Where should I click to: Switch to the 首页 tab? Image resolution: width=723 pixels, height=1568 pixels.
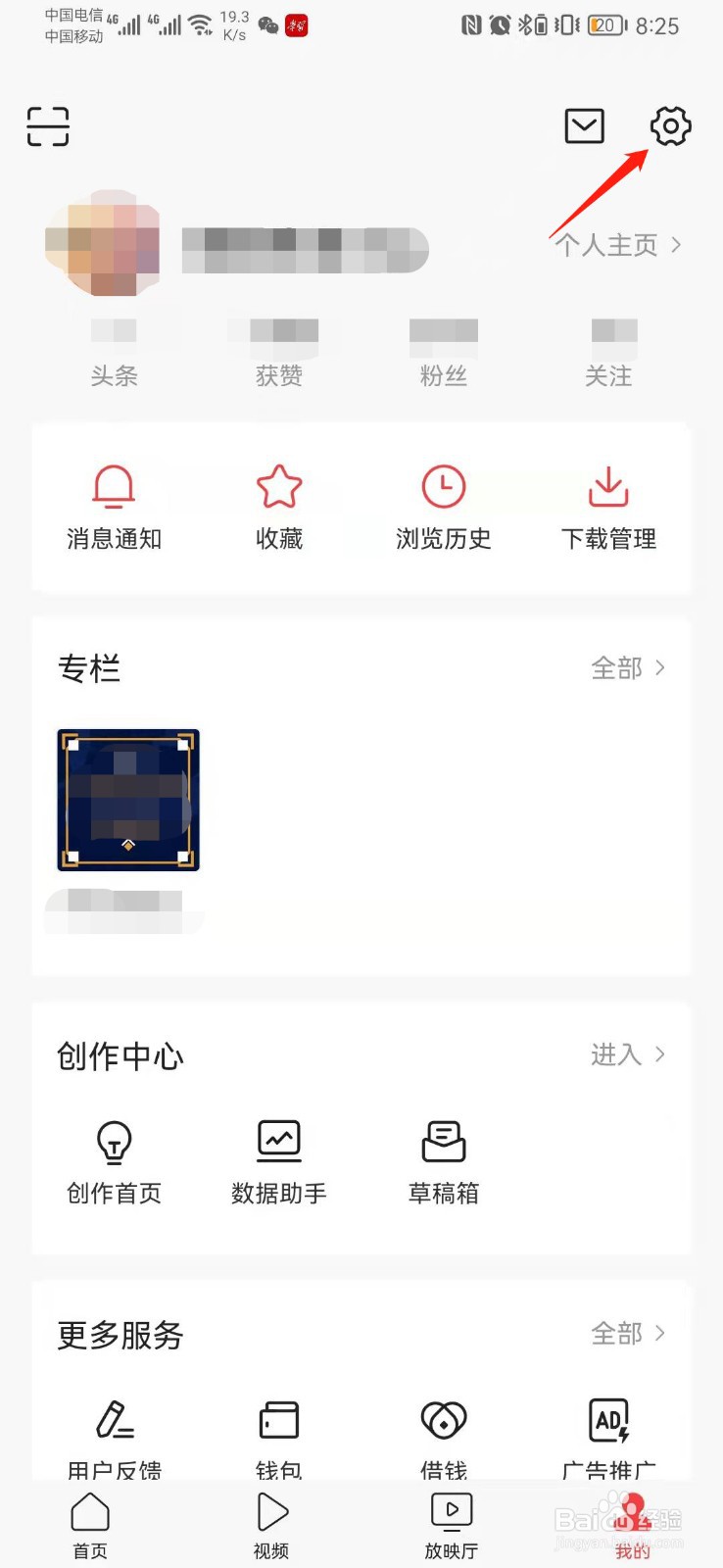pos(90,1525)
